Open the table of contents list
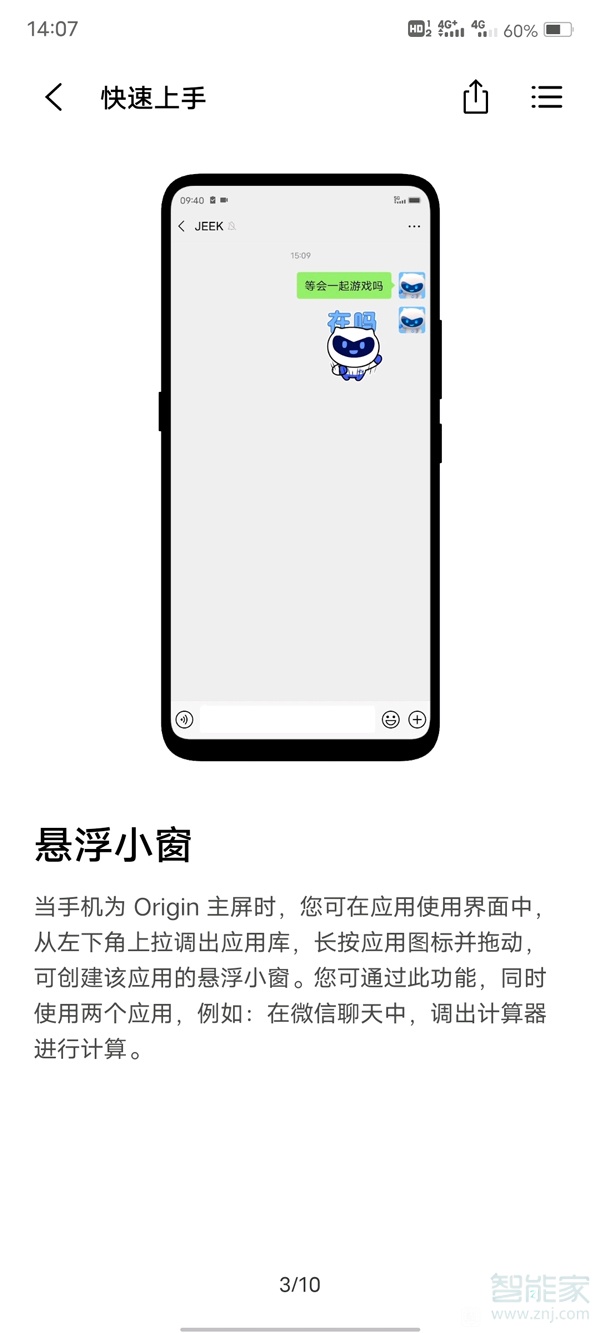Image resolution: width=600 pixels, height=1333 pixels. 546,97
